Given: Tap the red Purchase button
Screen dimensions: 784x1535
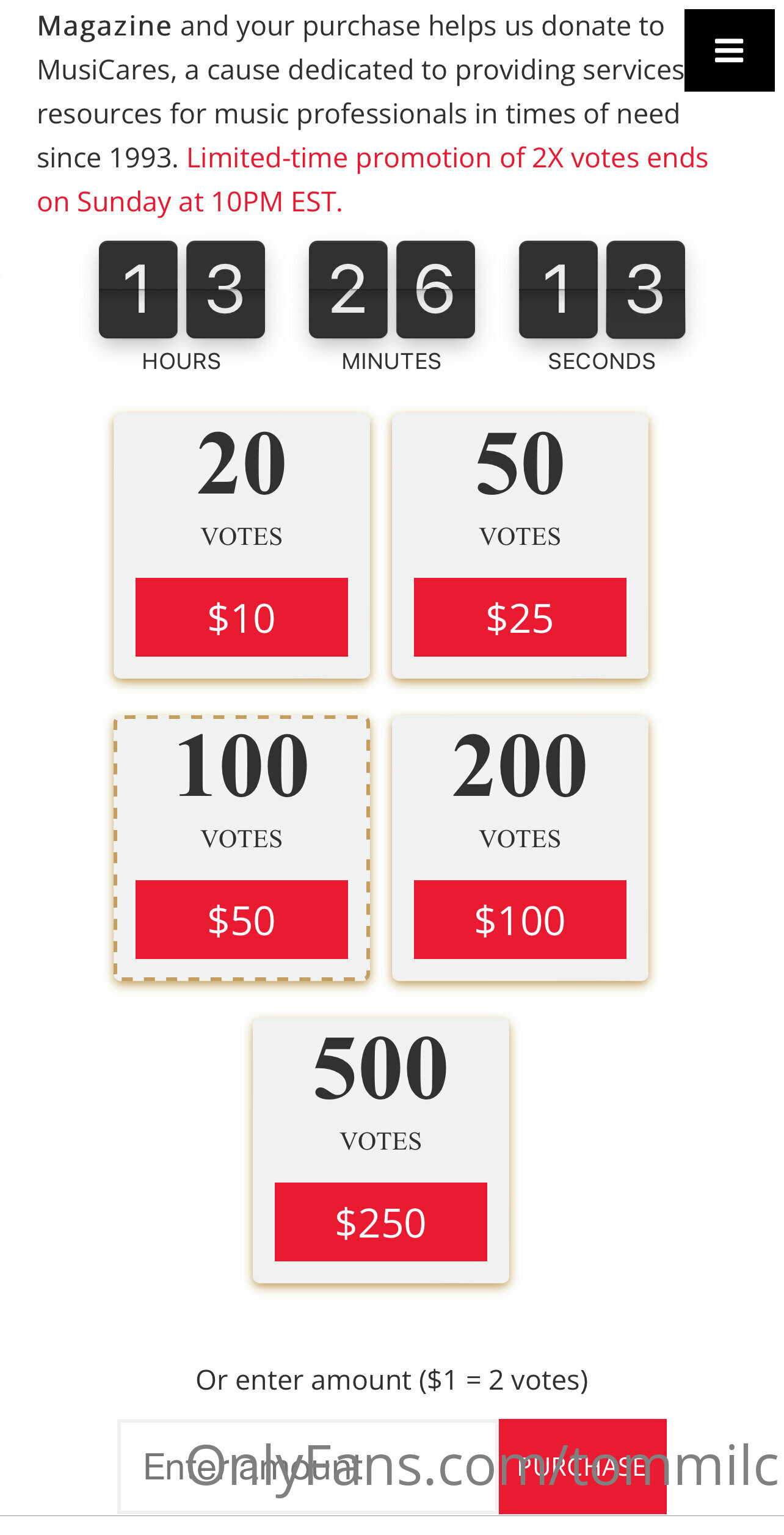Looking at the screenshot, I should pyautogui.click(x=583, y=1467).
